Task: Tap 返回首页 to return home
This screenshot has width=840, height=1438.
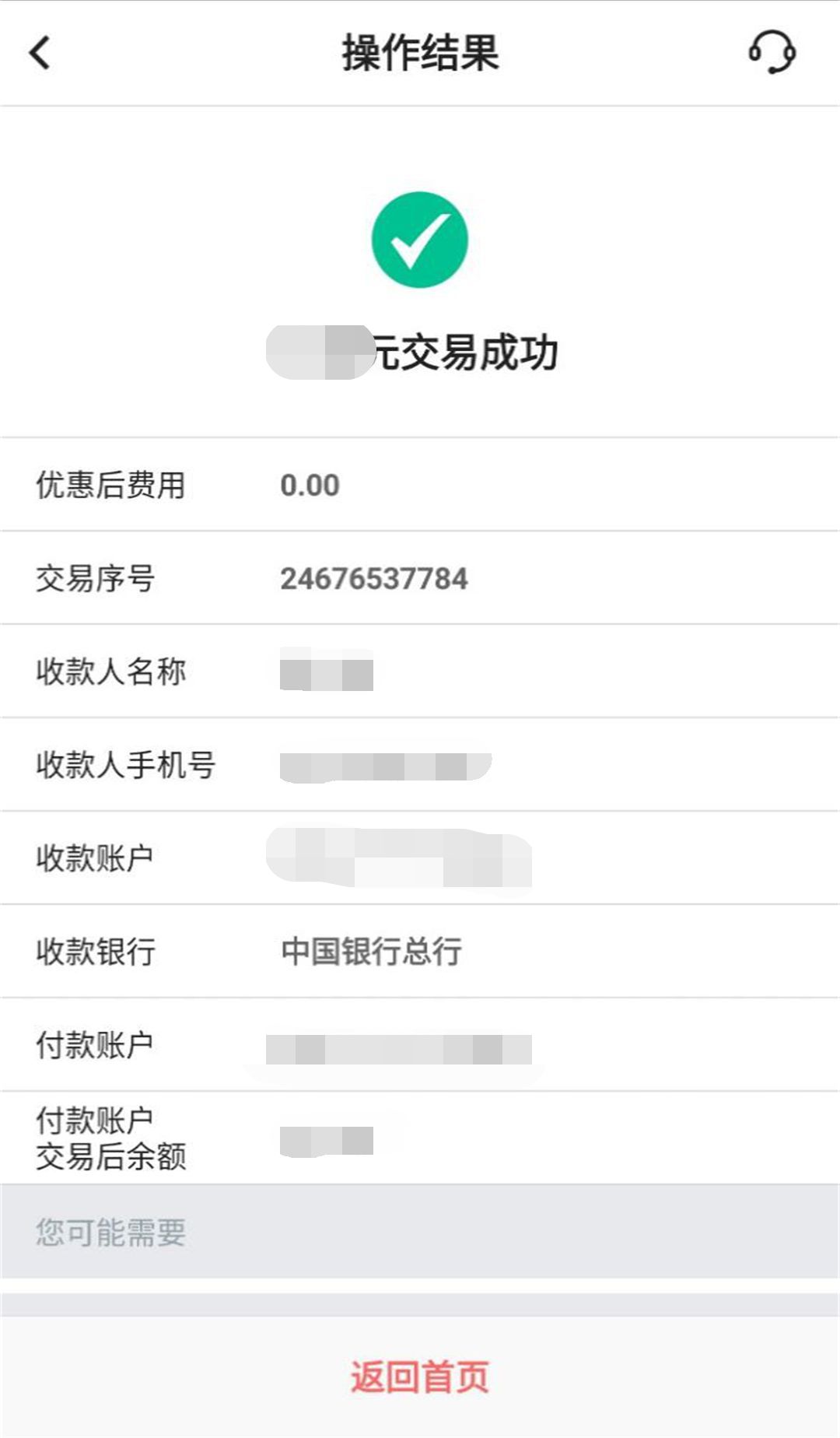Action: tap(420, 1377)
